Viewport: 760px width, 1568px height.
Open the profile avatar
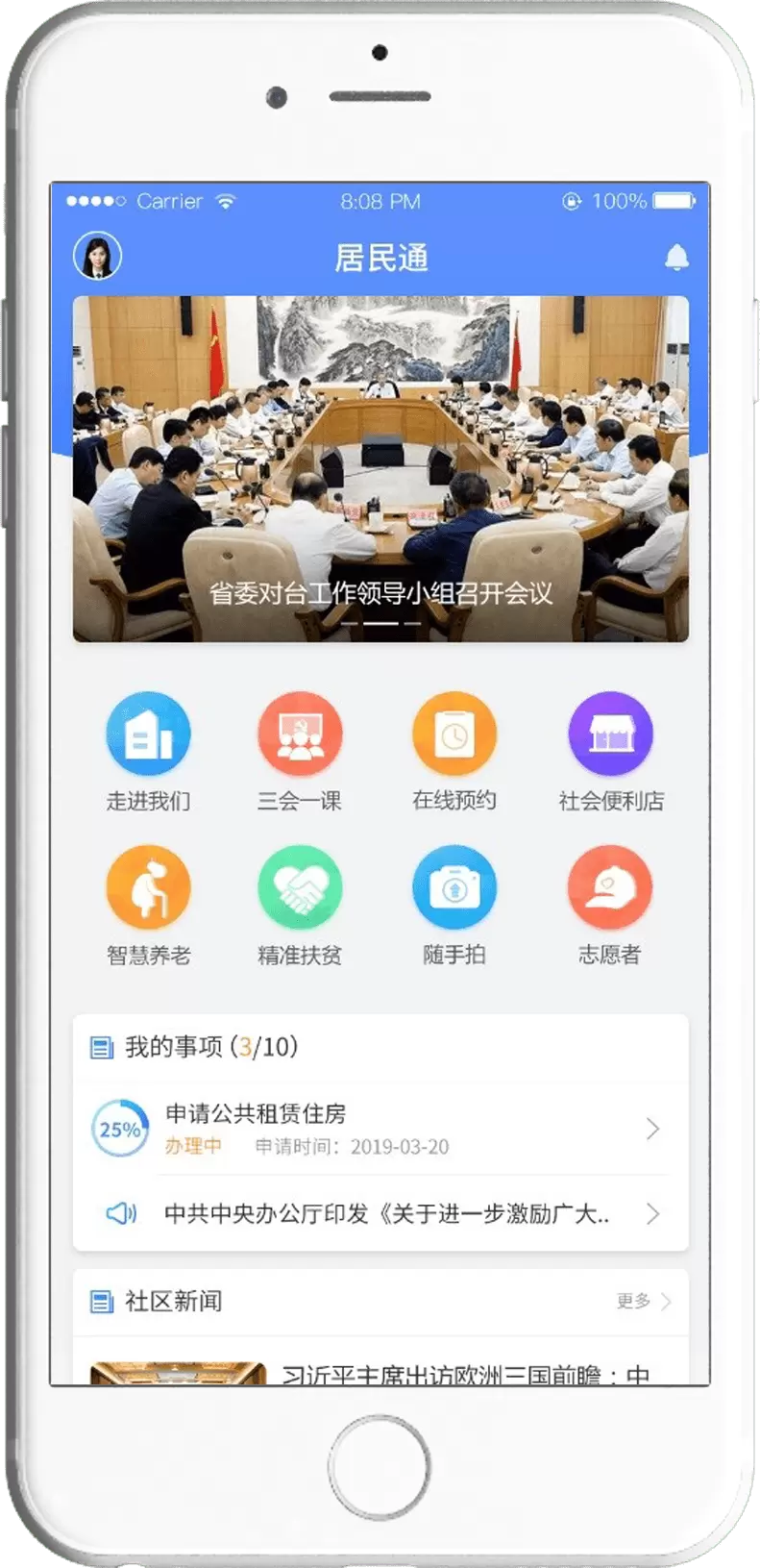click(97, 256)
